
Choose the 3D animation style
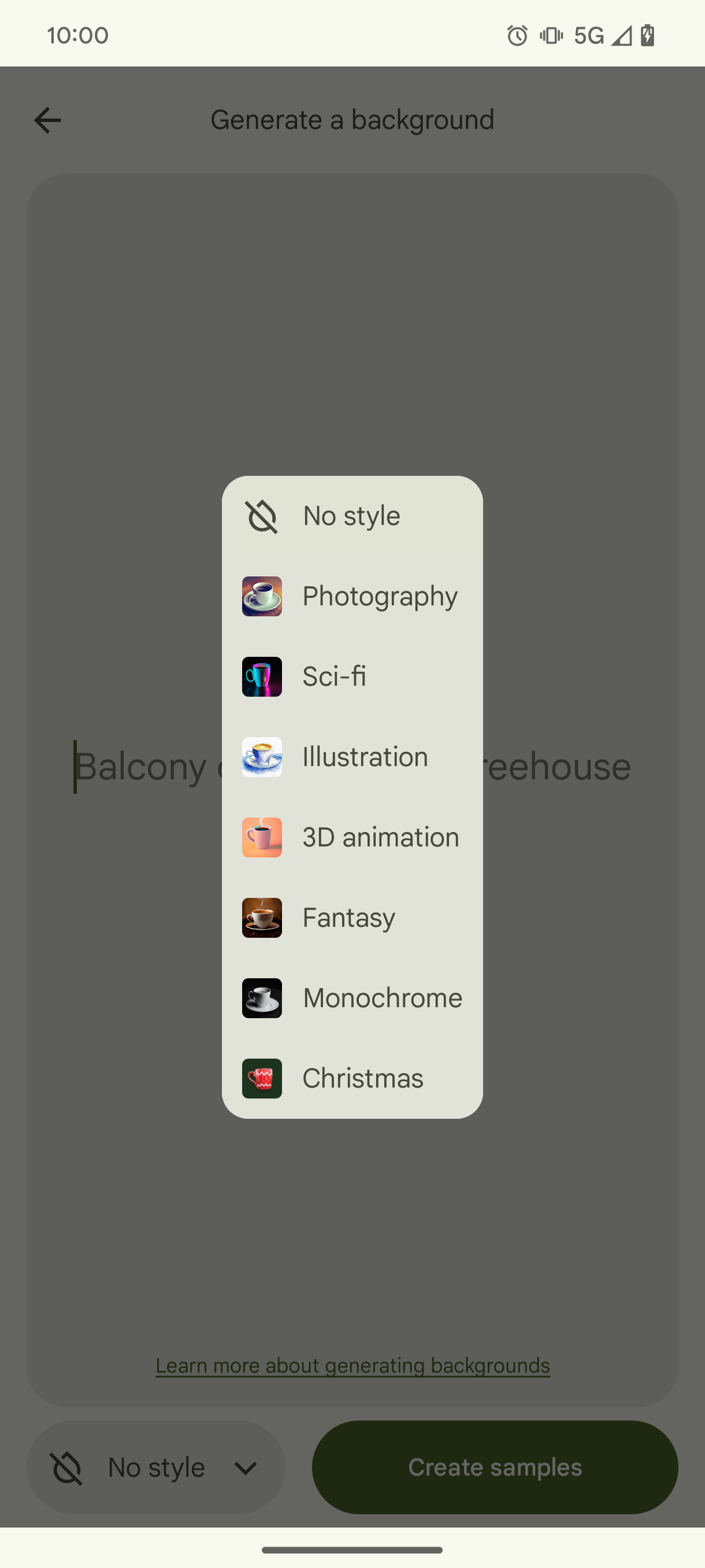[x=351, y=838]
